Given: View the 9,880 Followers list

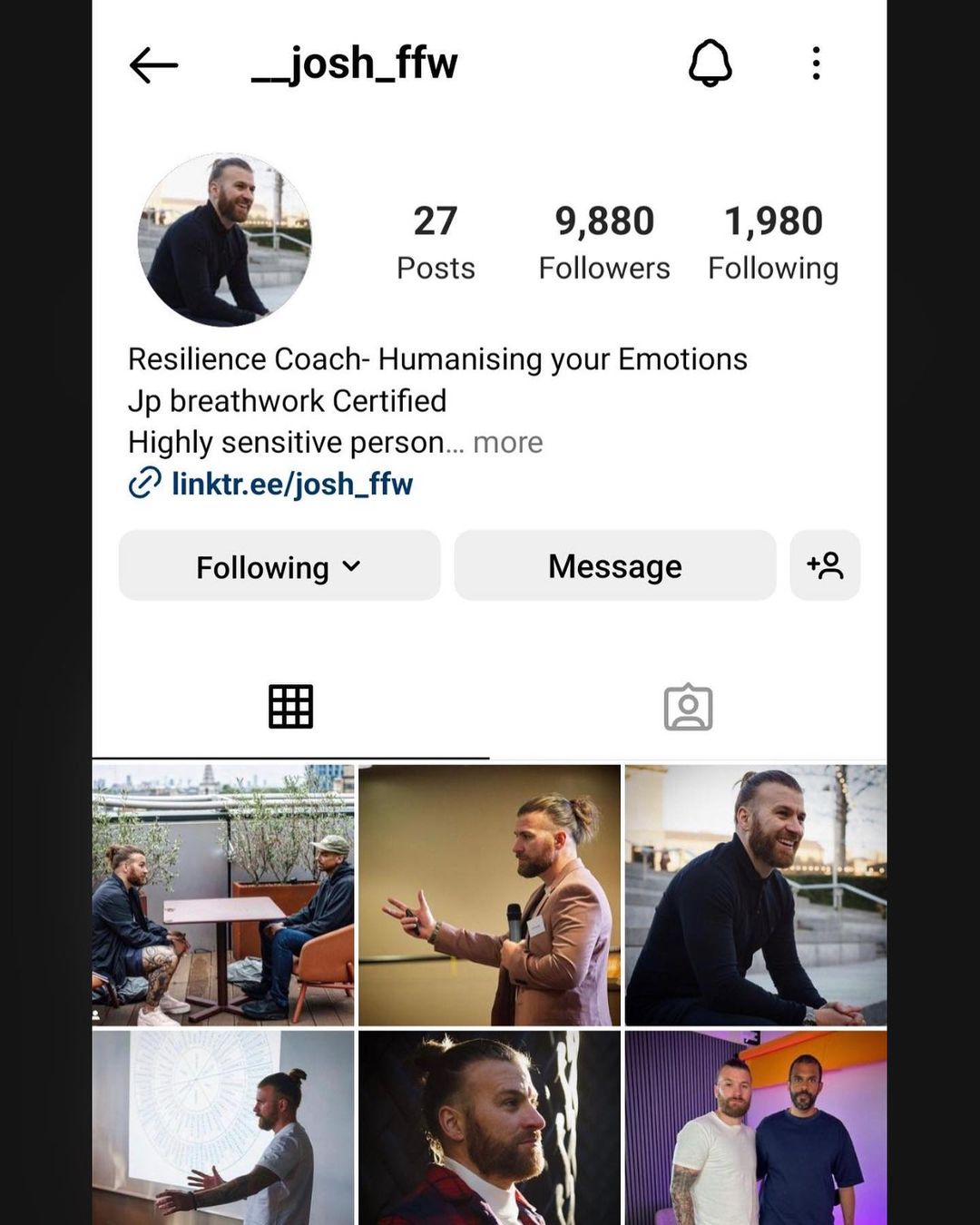Looking at the screenshot, I should [604, 242].
